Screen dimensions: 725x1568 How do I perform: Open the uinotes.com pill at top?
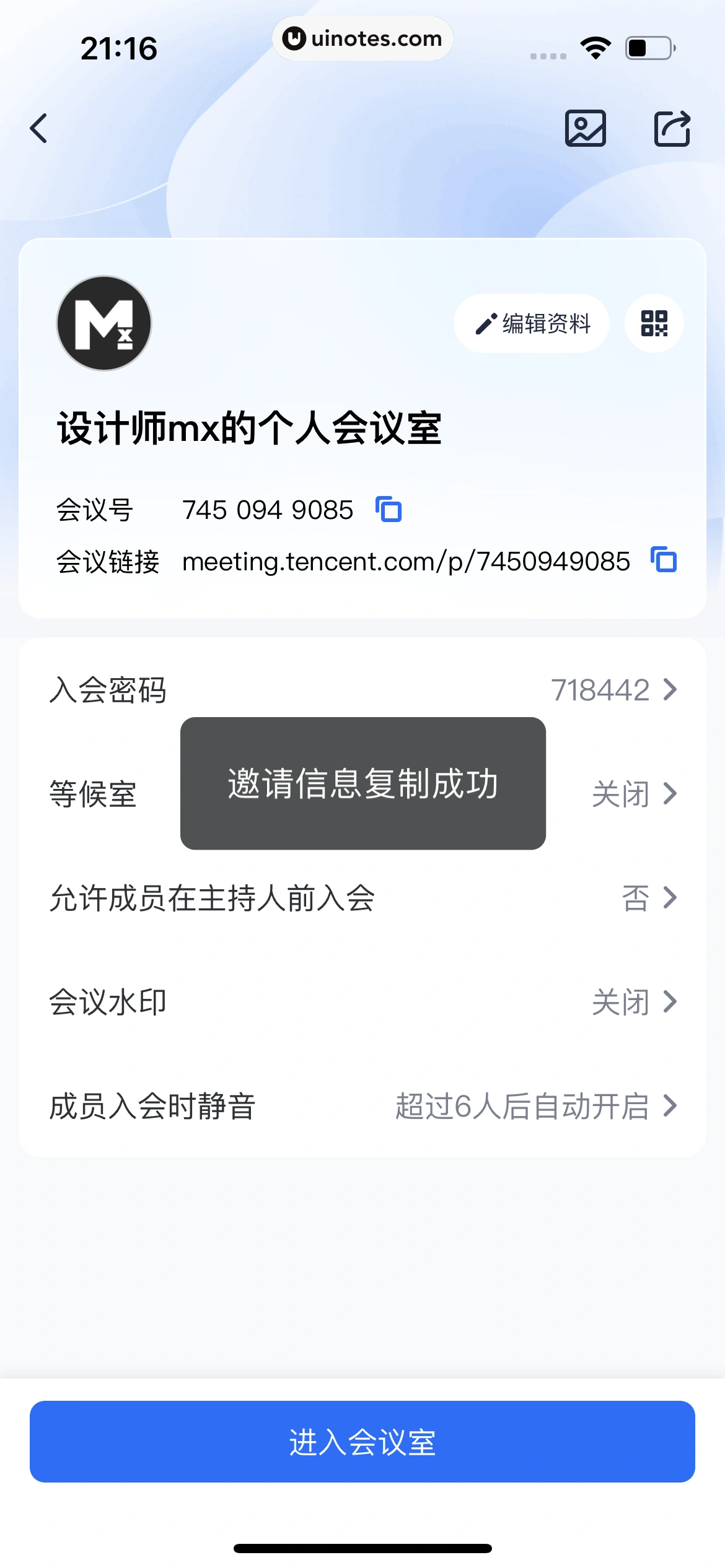361,38
